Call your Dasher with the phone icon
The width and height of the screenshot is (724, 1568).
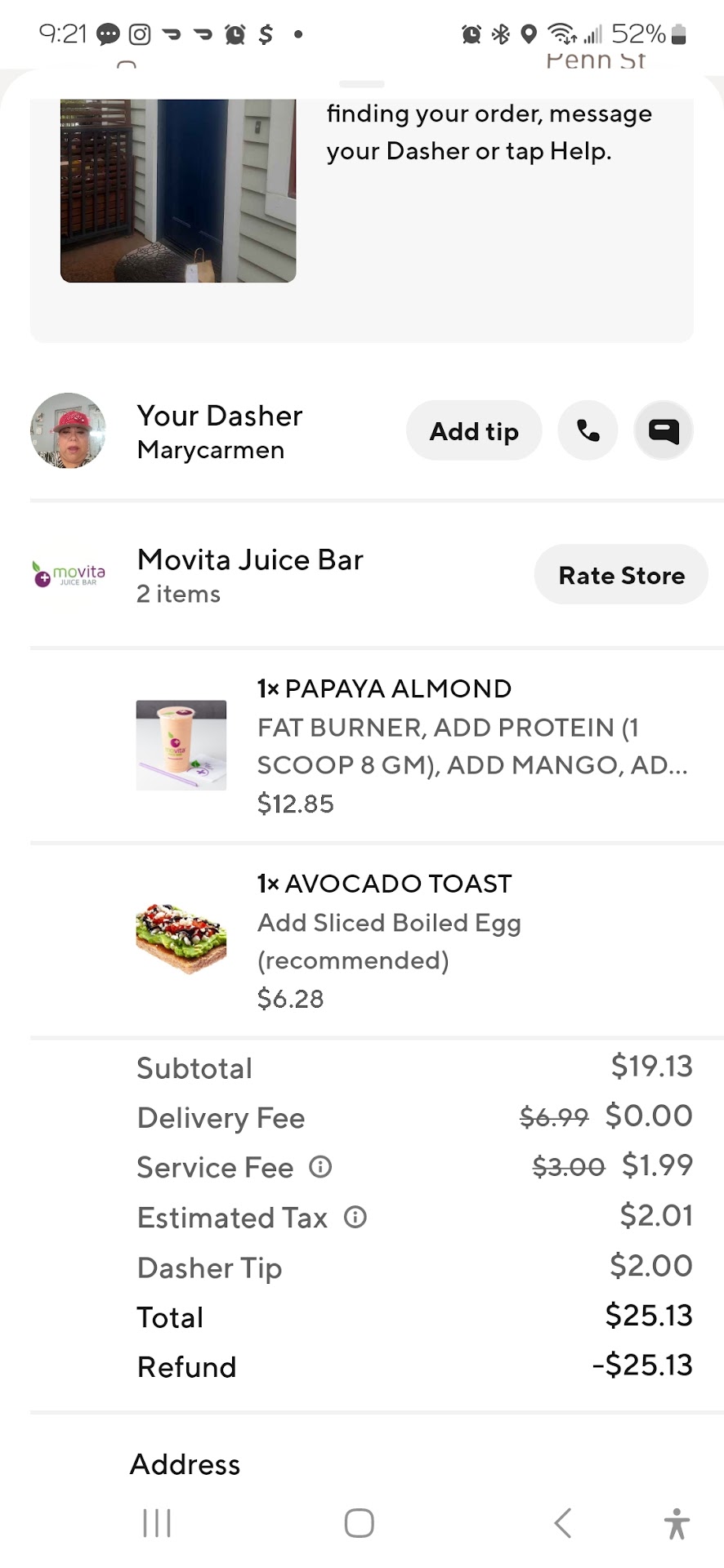[x=588, y=430]
